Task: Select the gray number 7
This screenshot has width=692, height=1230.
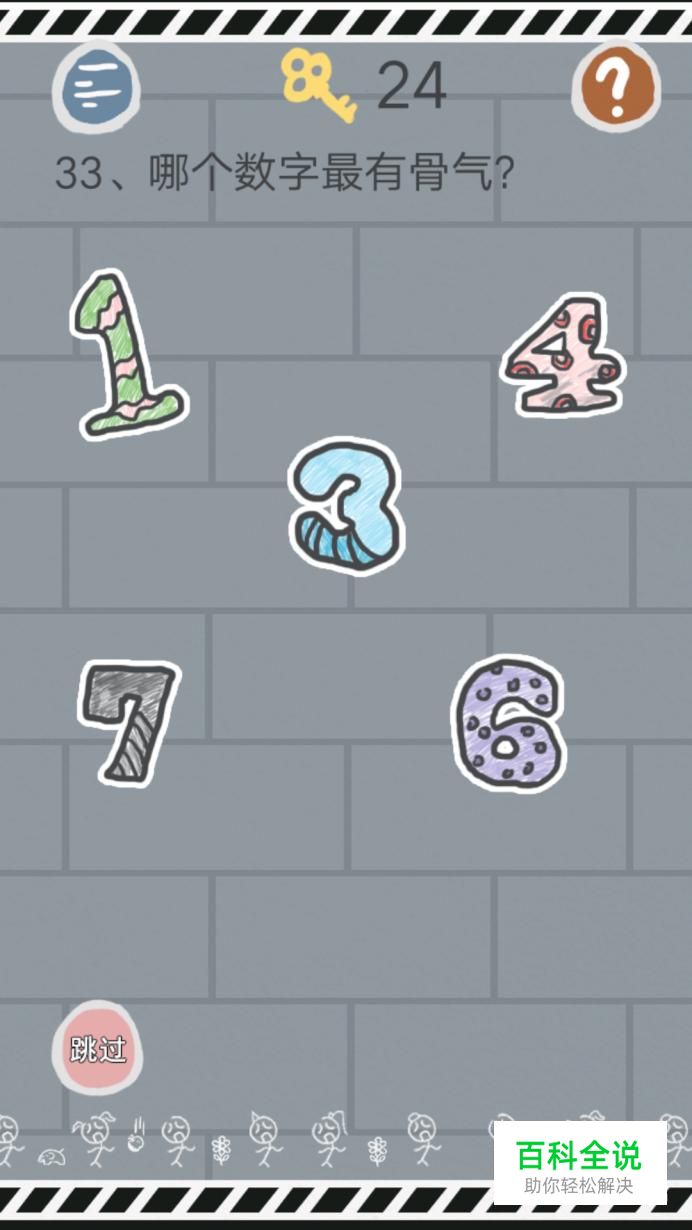Action: tap(127, 721)
